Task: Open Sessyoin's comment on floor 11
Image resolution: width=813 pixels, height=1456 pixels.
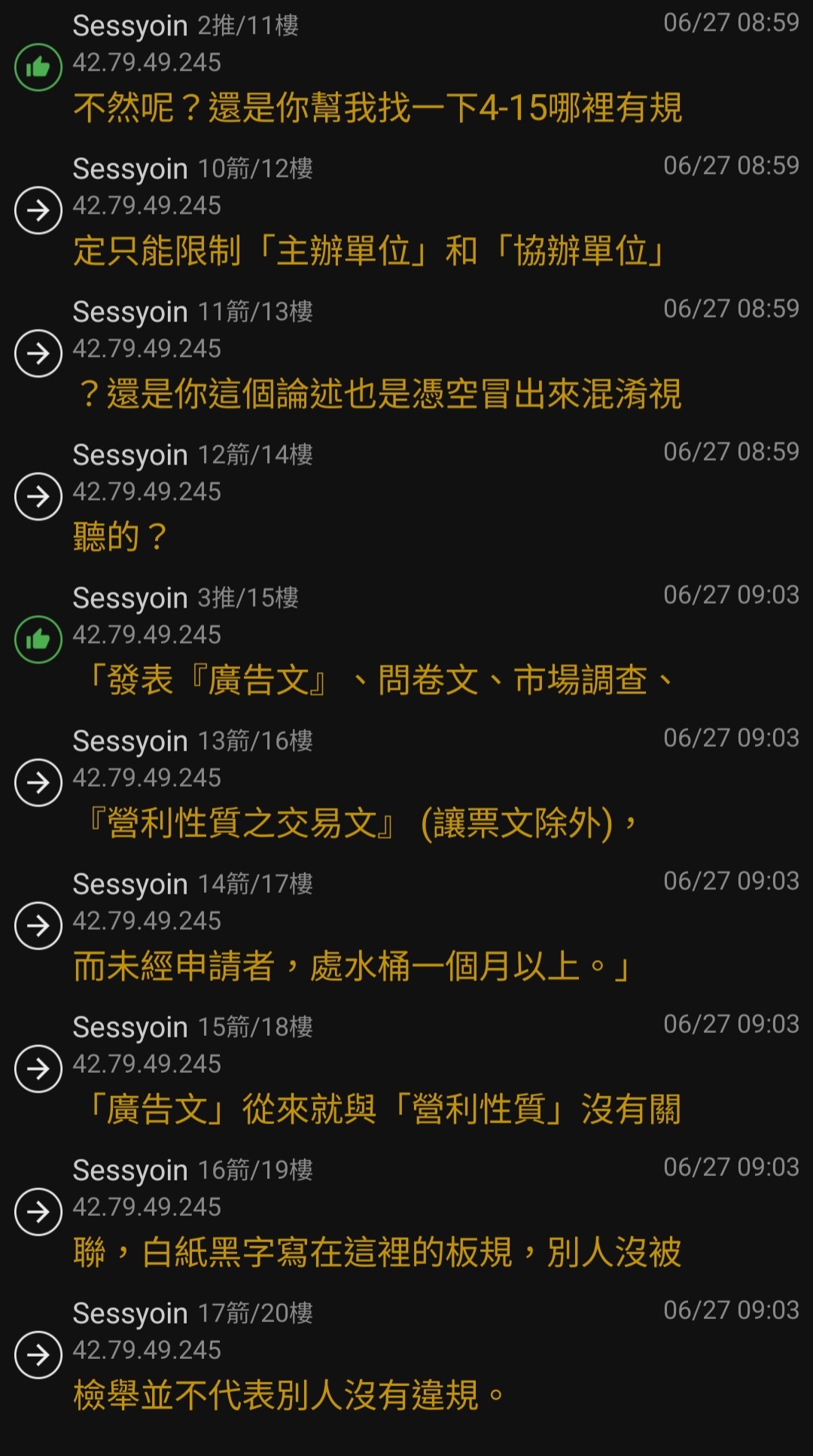Action: pos(406,68)
